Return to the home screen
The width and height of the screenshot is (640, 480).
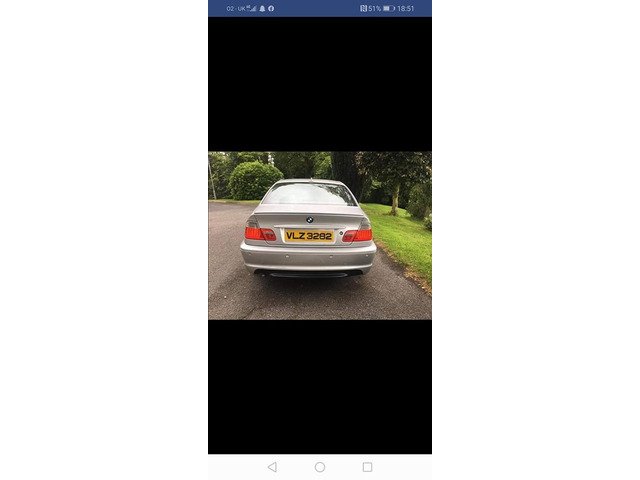point(320,467)
